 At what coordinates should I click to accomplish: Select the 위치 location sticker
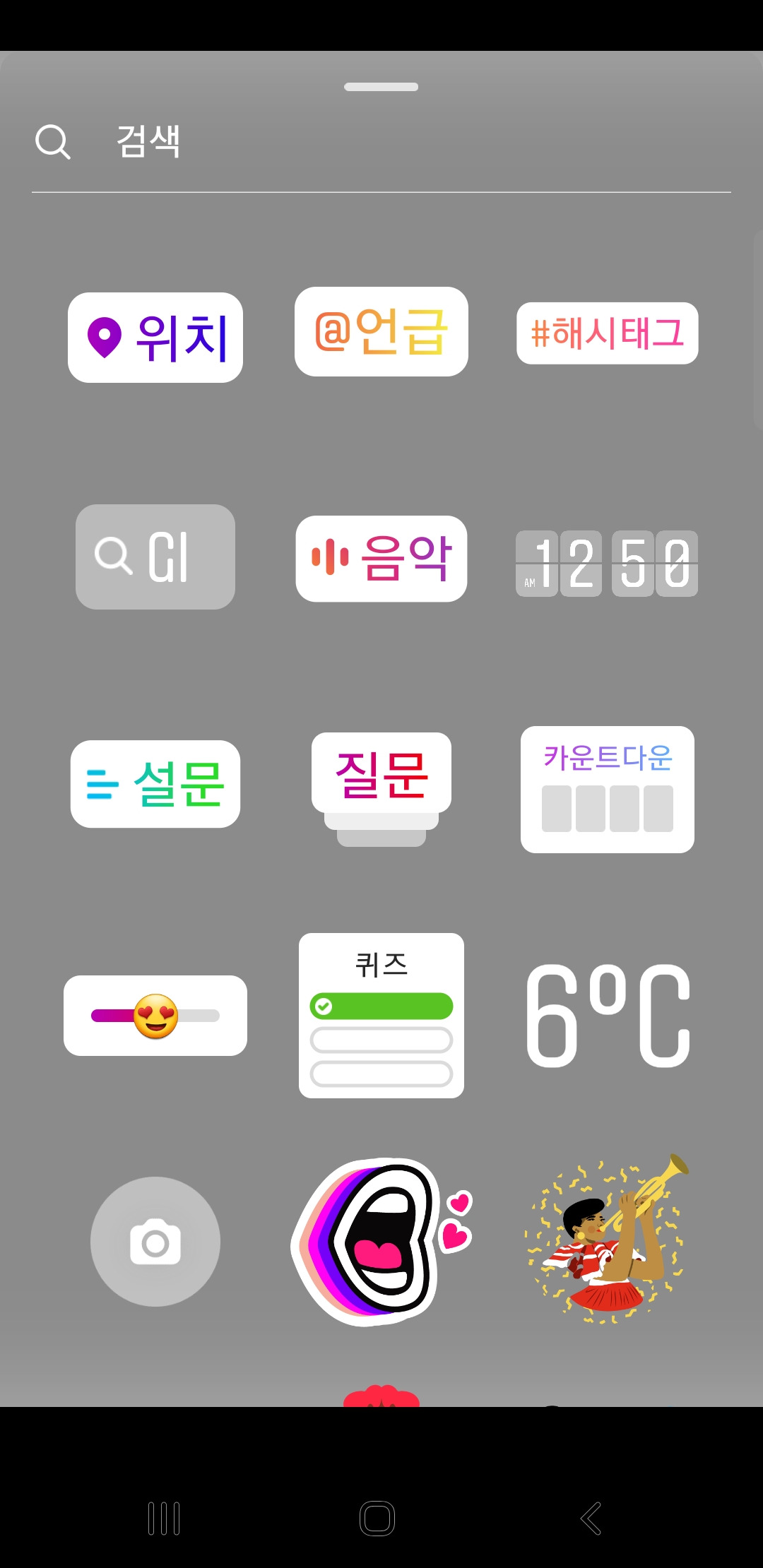155,338
